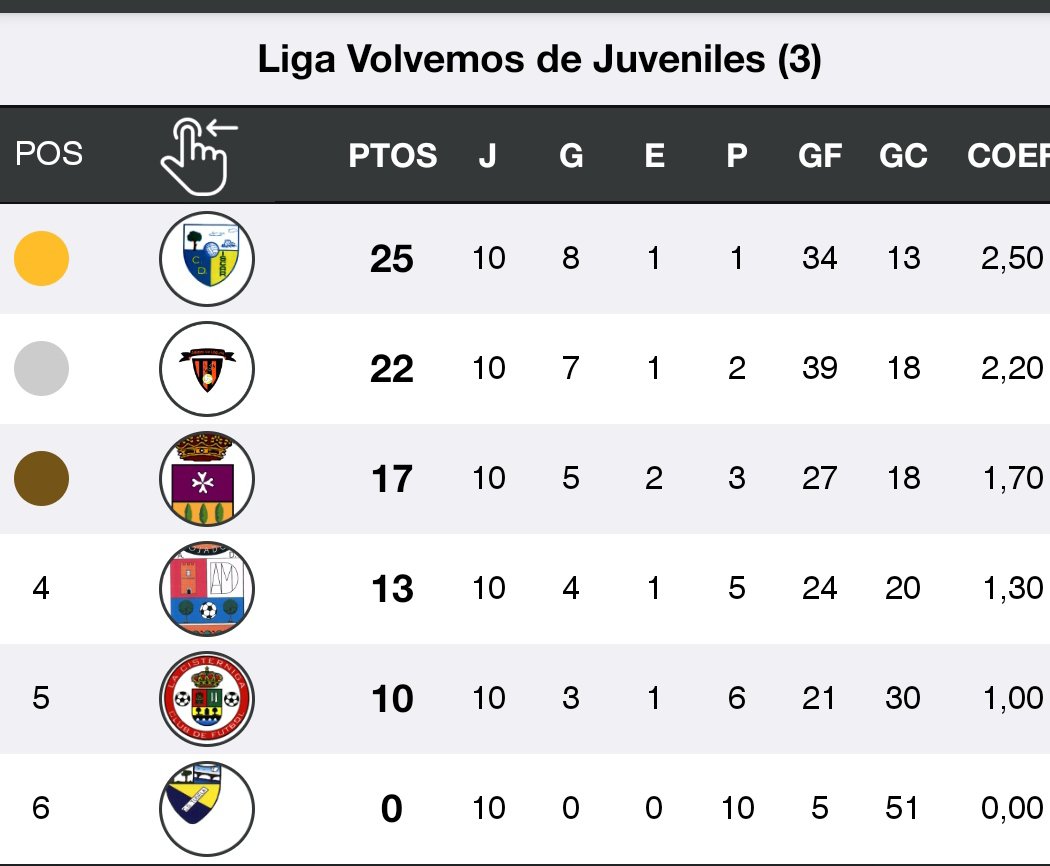Open the second-place team with 22 points
This screenshot has width=1050, height=866.
coord(207,369)
